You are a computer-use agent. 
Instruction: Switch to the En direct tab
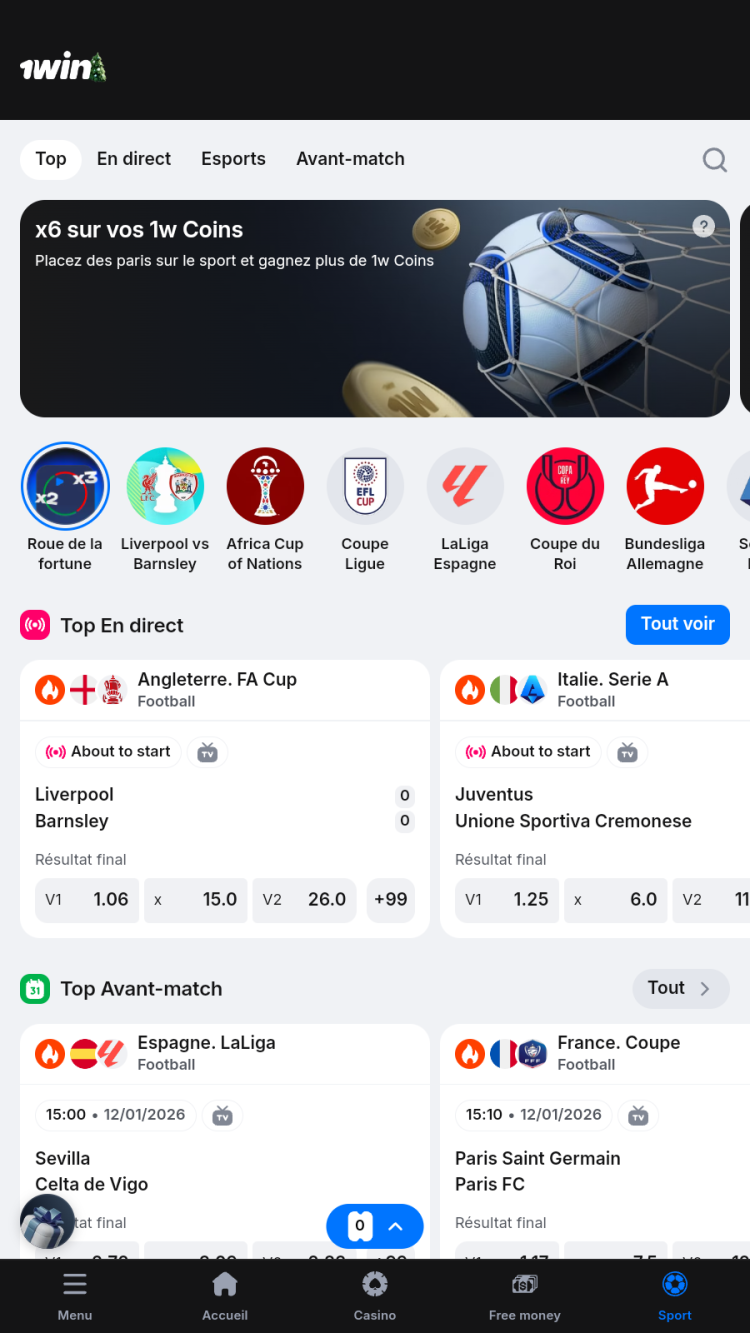(134, 159)
